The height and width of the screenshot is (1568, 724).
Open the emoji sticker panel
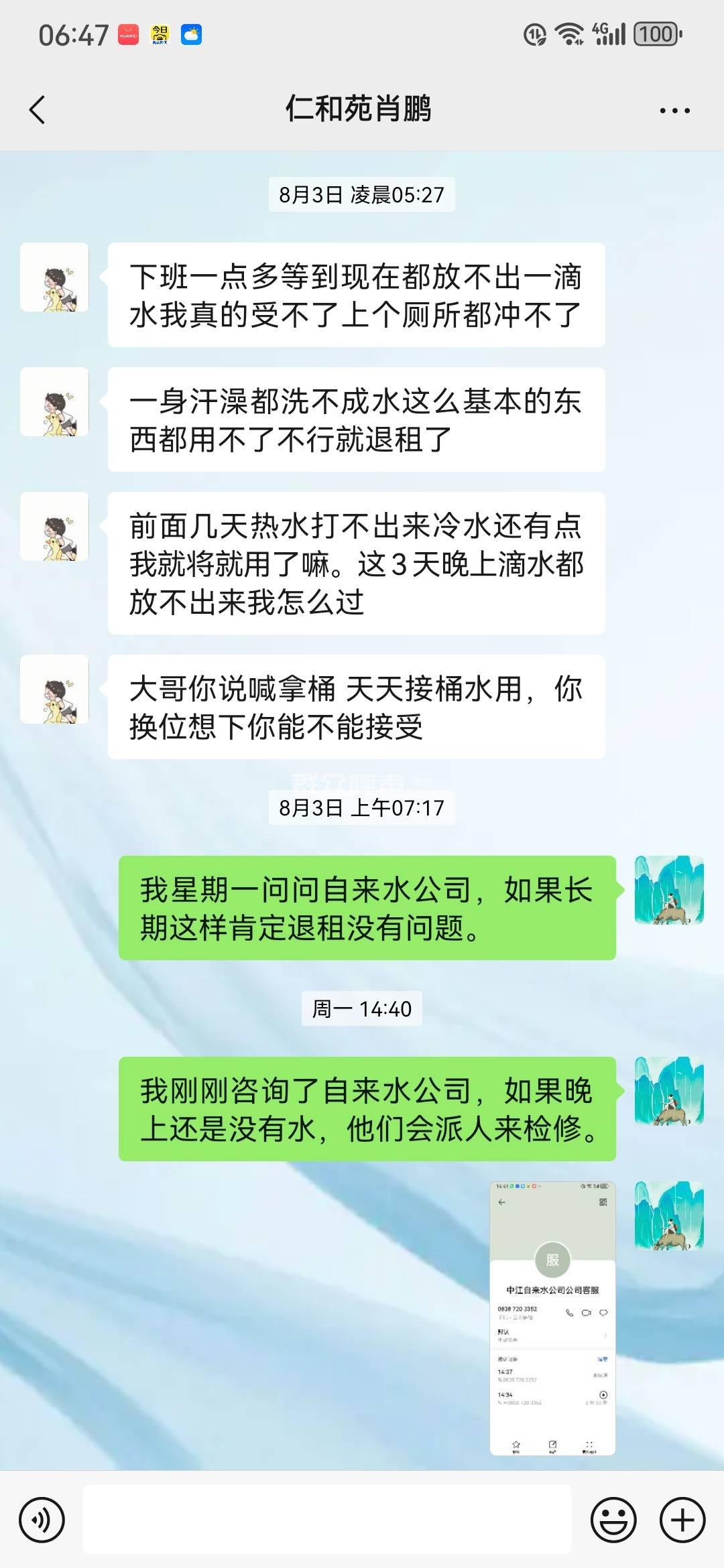click(613, 1520)
